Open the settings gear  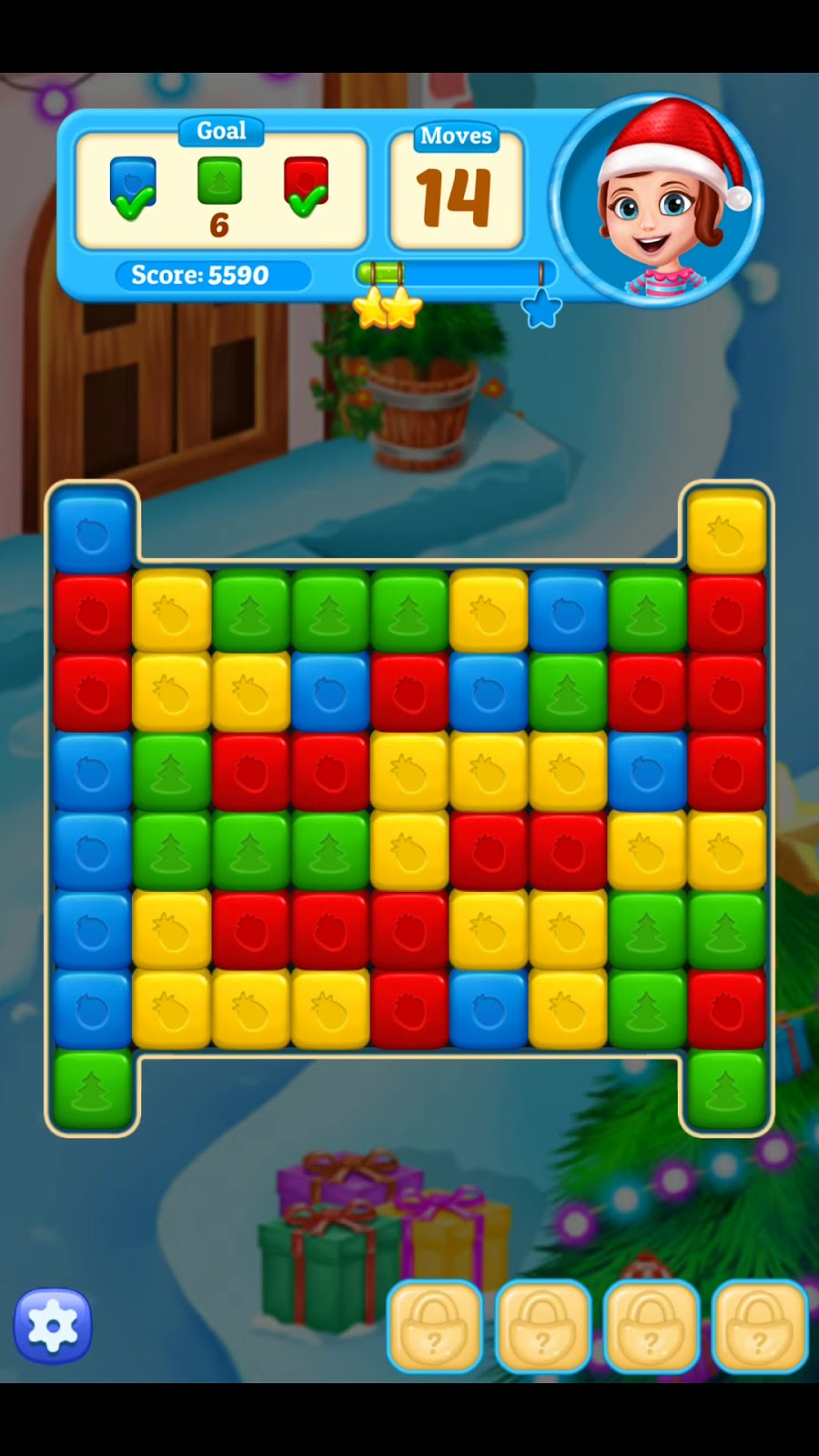(53, 1326)
